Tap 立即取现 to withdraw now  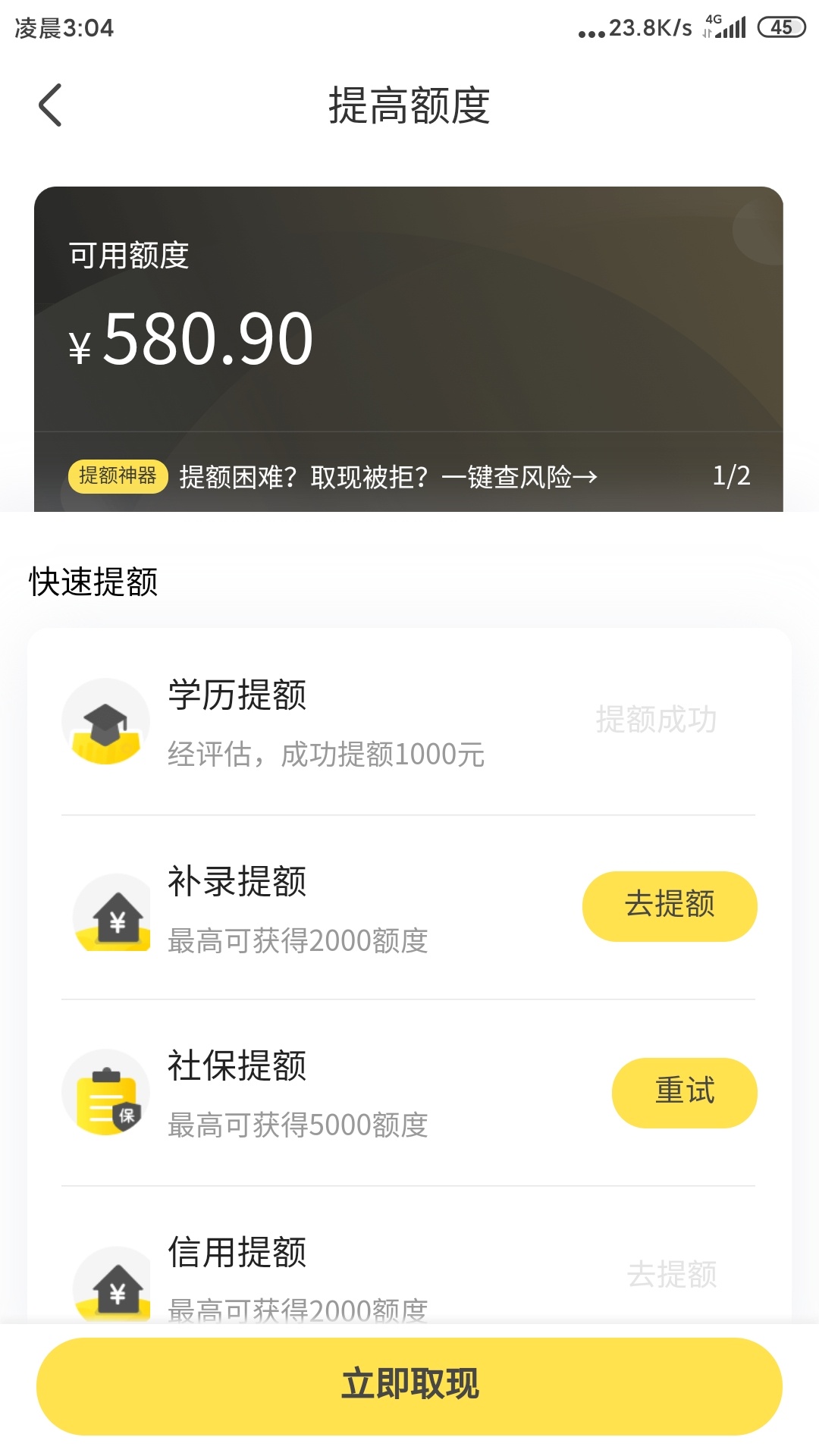(409, 1385)
